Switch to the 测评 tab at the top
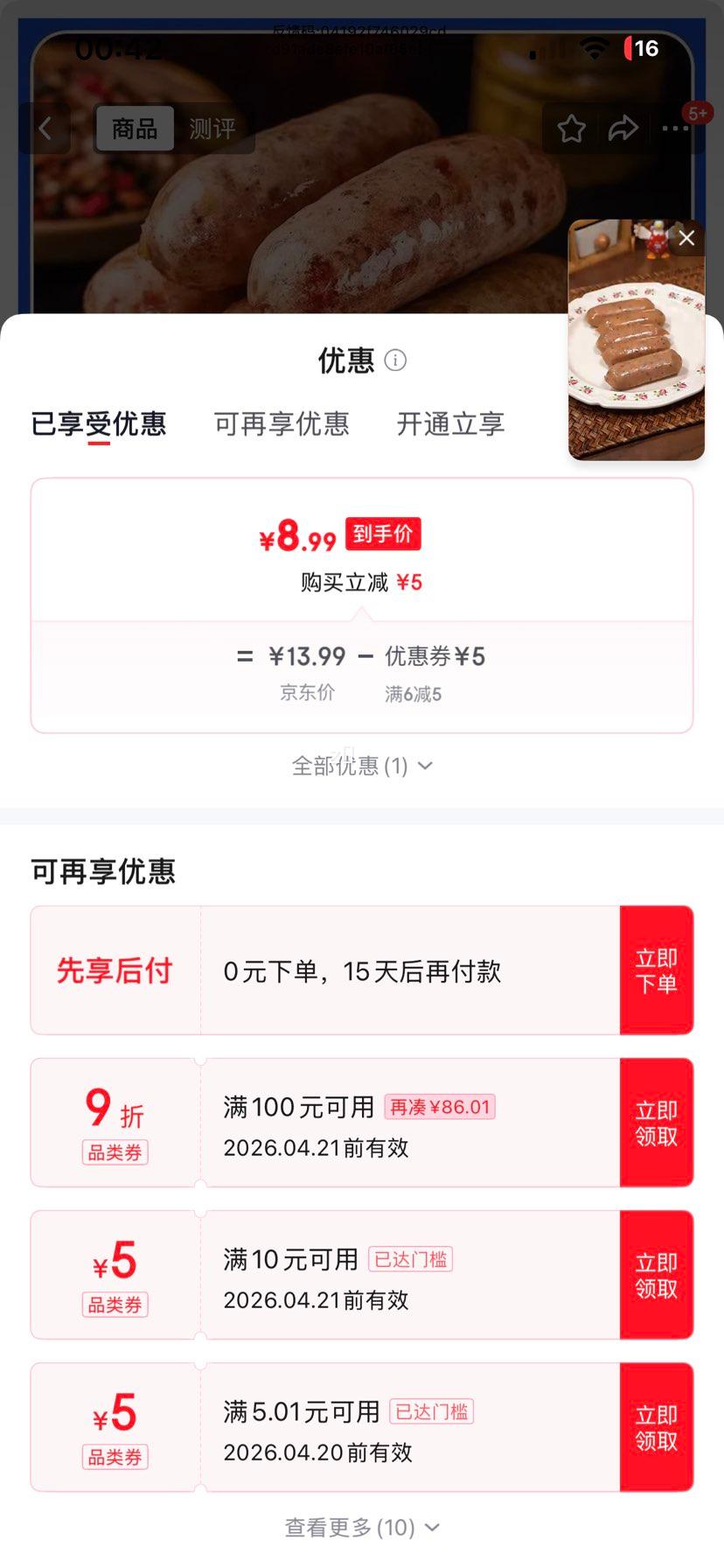Viewport: 724px width, 1568px height. 215,129
